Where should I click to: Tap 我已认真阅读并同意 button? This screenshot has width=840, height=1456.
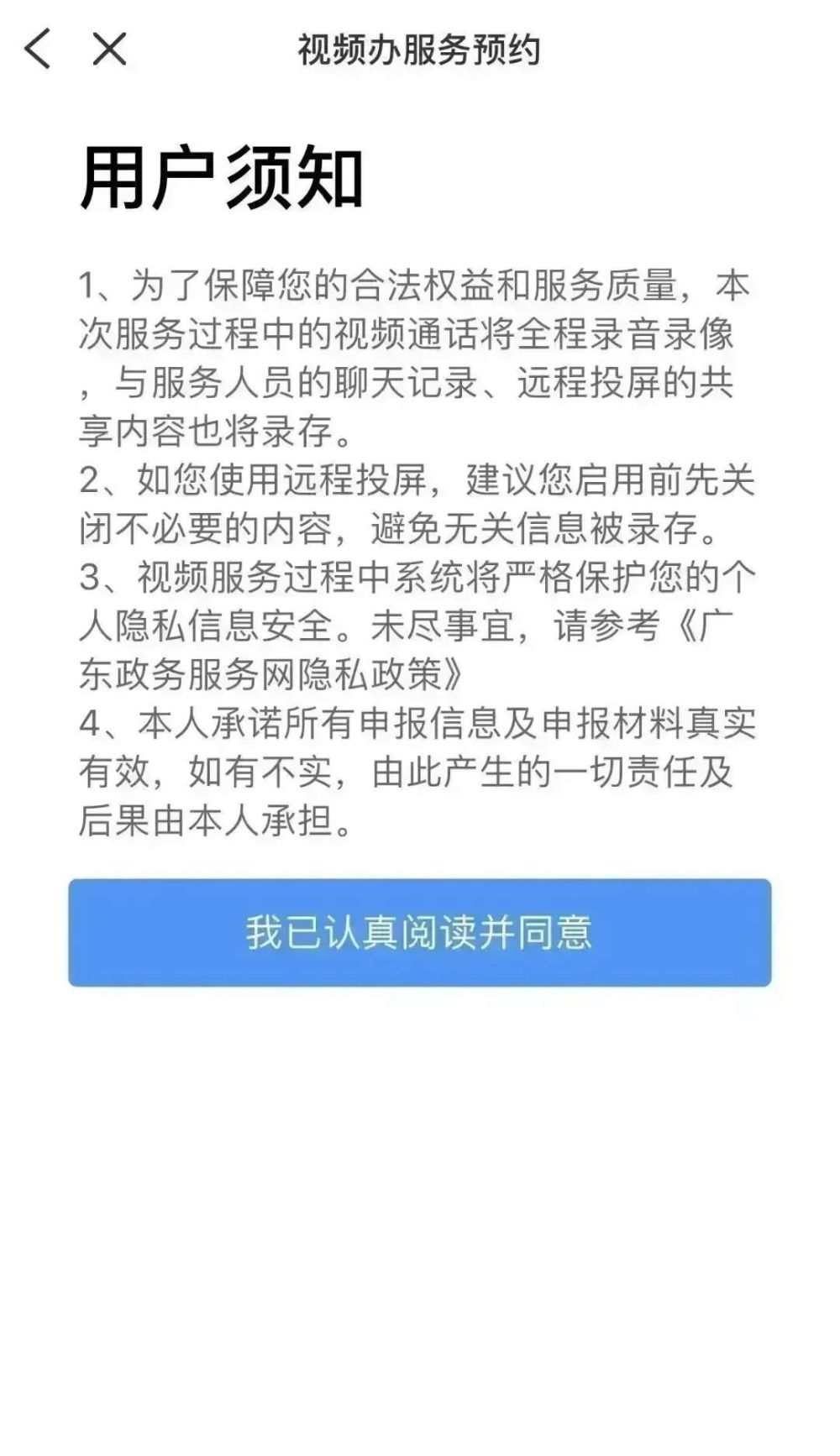click(419, 932)
